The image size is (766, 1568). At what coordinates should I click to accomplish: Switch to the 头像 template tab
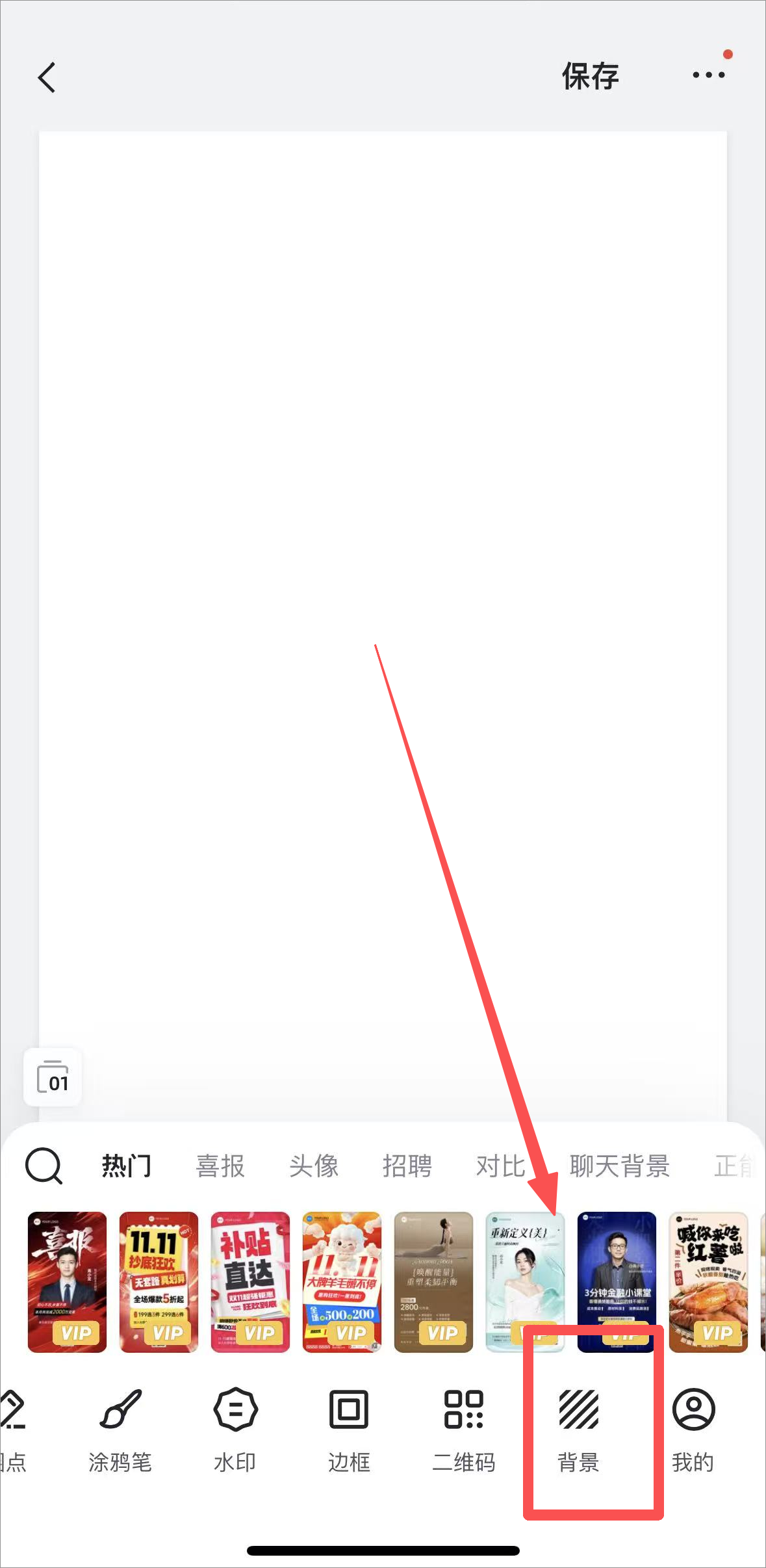[x=314, y=1166]
